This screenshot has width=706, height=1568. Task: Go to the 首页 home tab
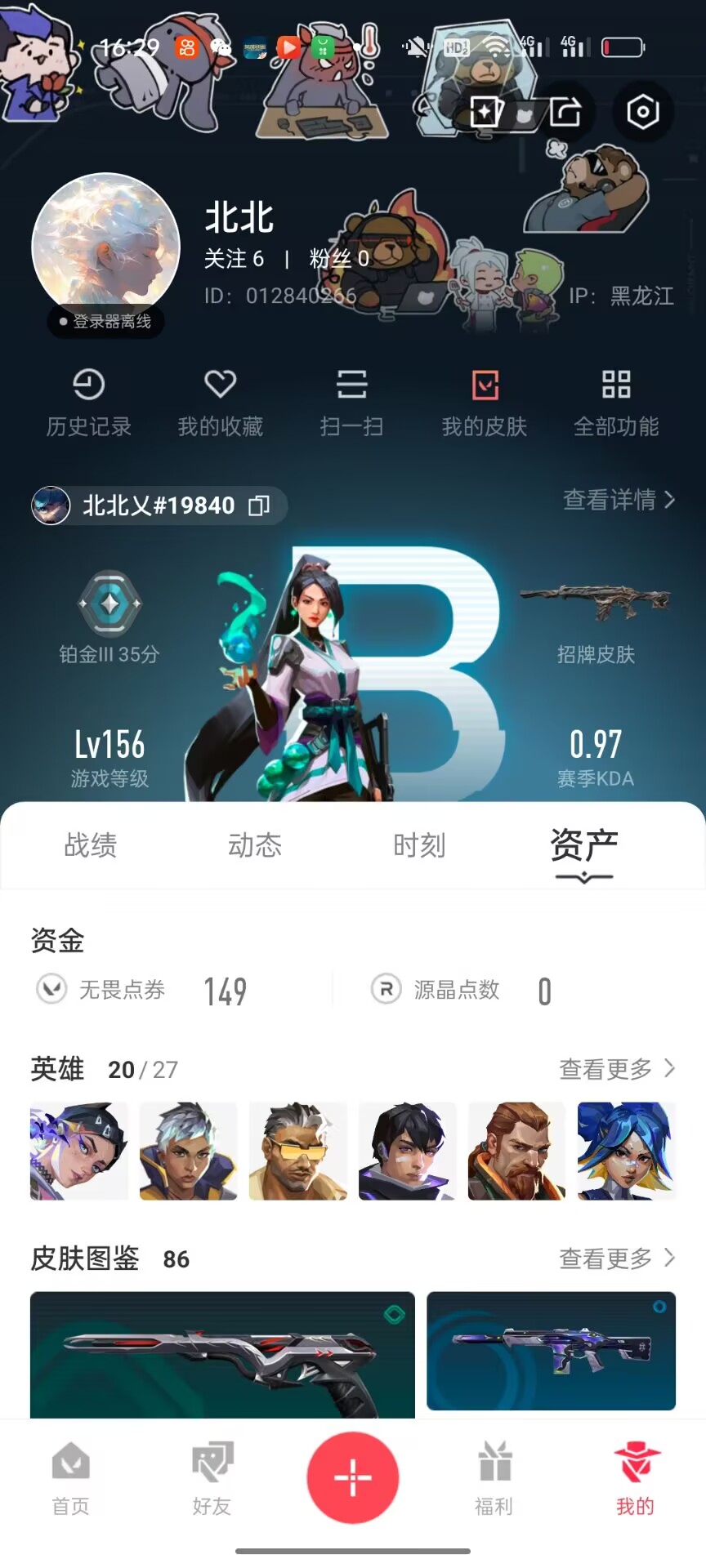(x=70, y=1479)
